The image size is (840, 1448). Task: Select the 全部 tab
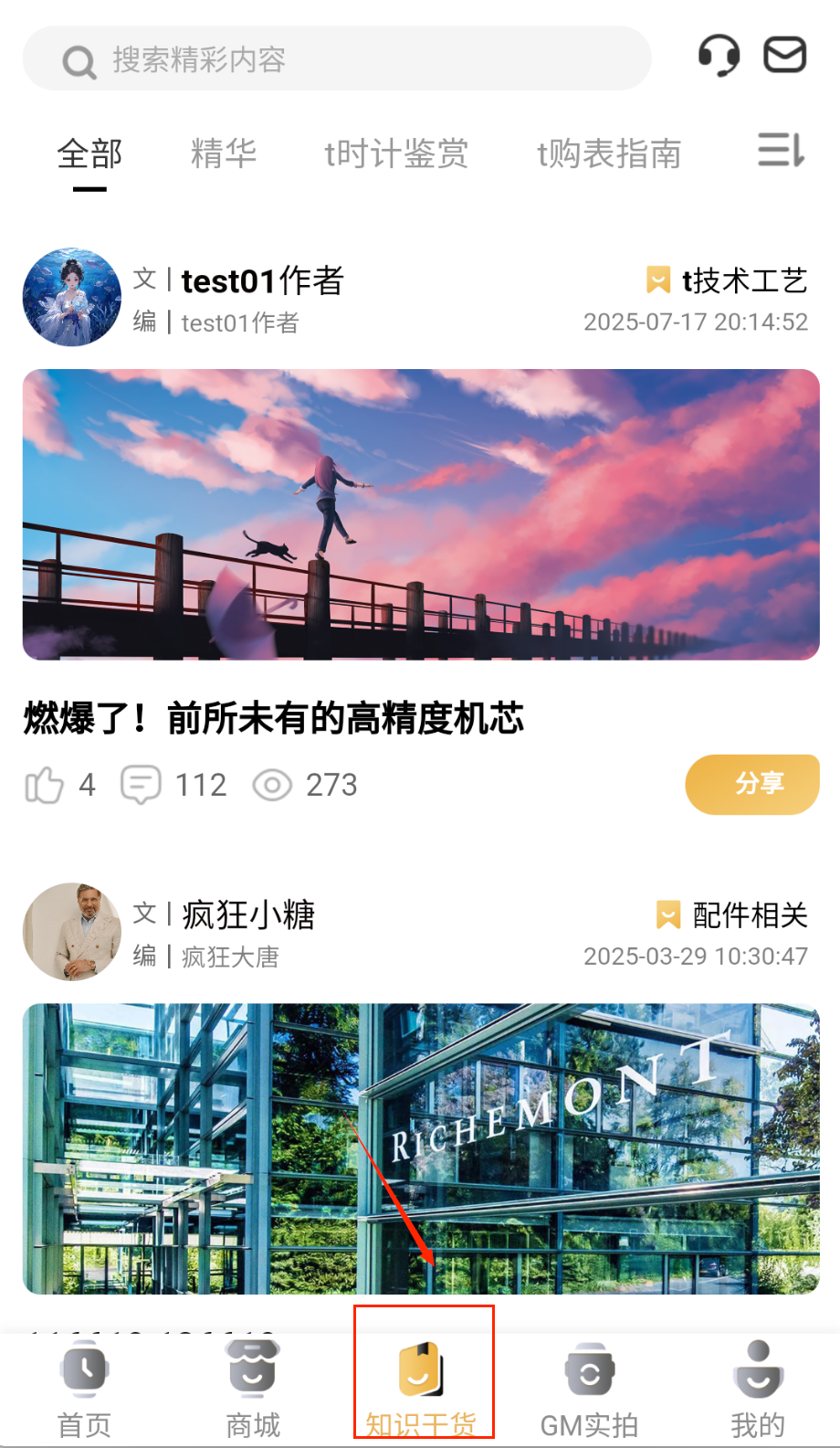tap(89, 153)
